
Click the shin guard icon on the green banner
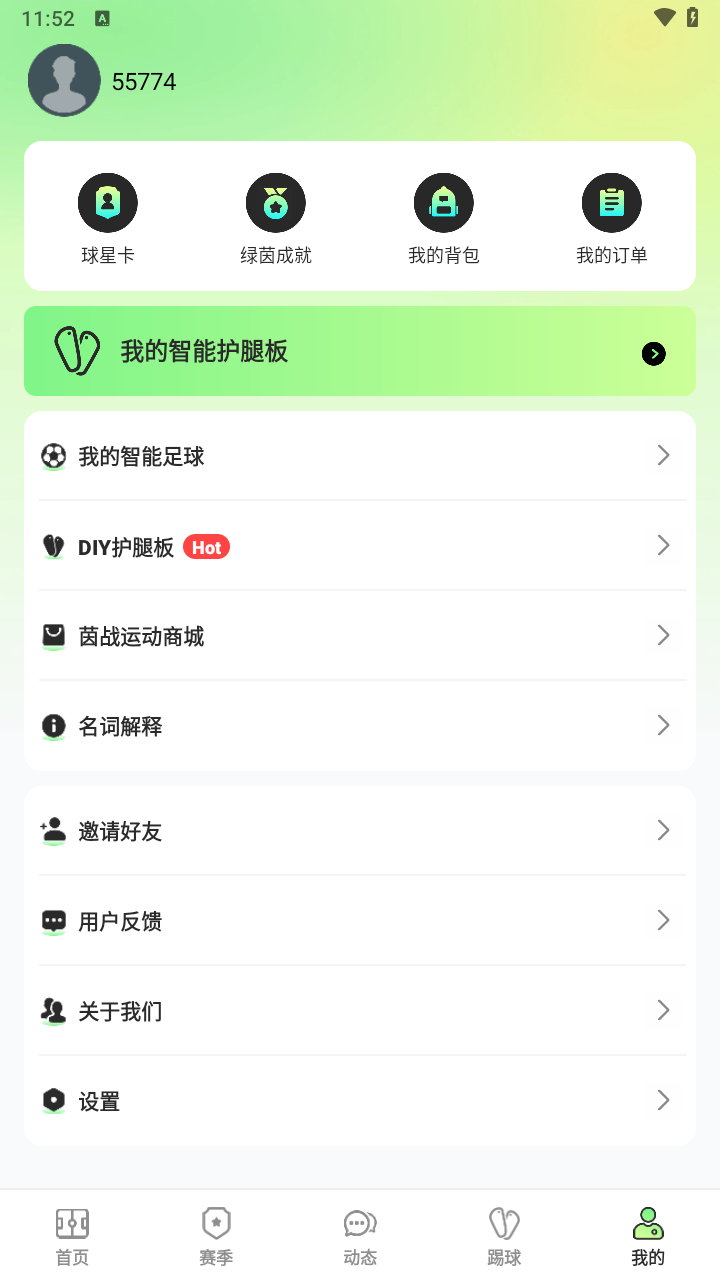pyautogui.click(x=78, y=351)
